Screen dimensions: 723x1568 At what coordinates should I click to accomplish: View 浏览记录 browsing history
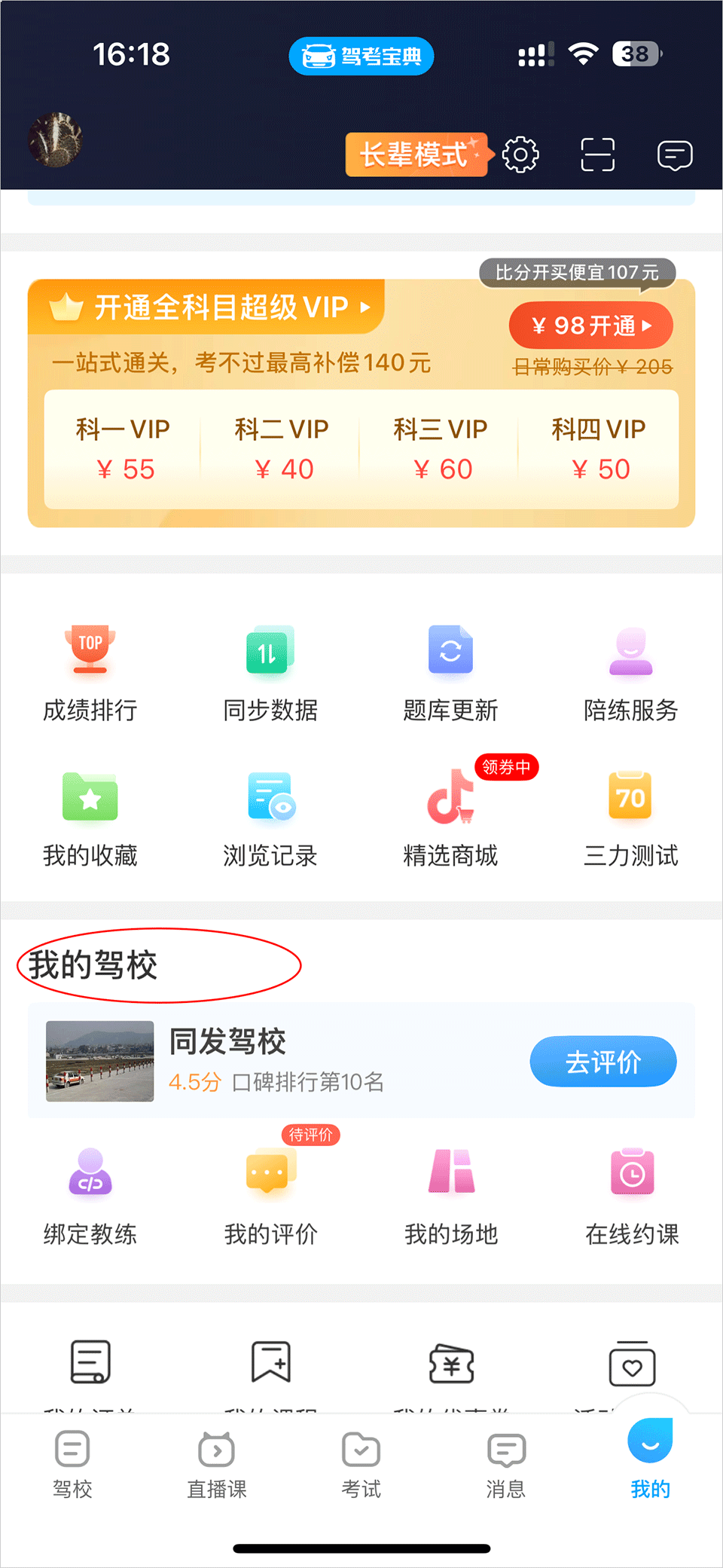click(x=270, y=818)
